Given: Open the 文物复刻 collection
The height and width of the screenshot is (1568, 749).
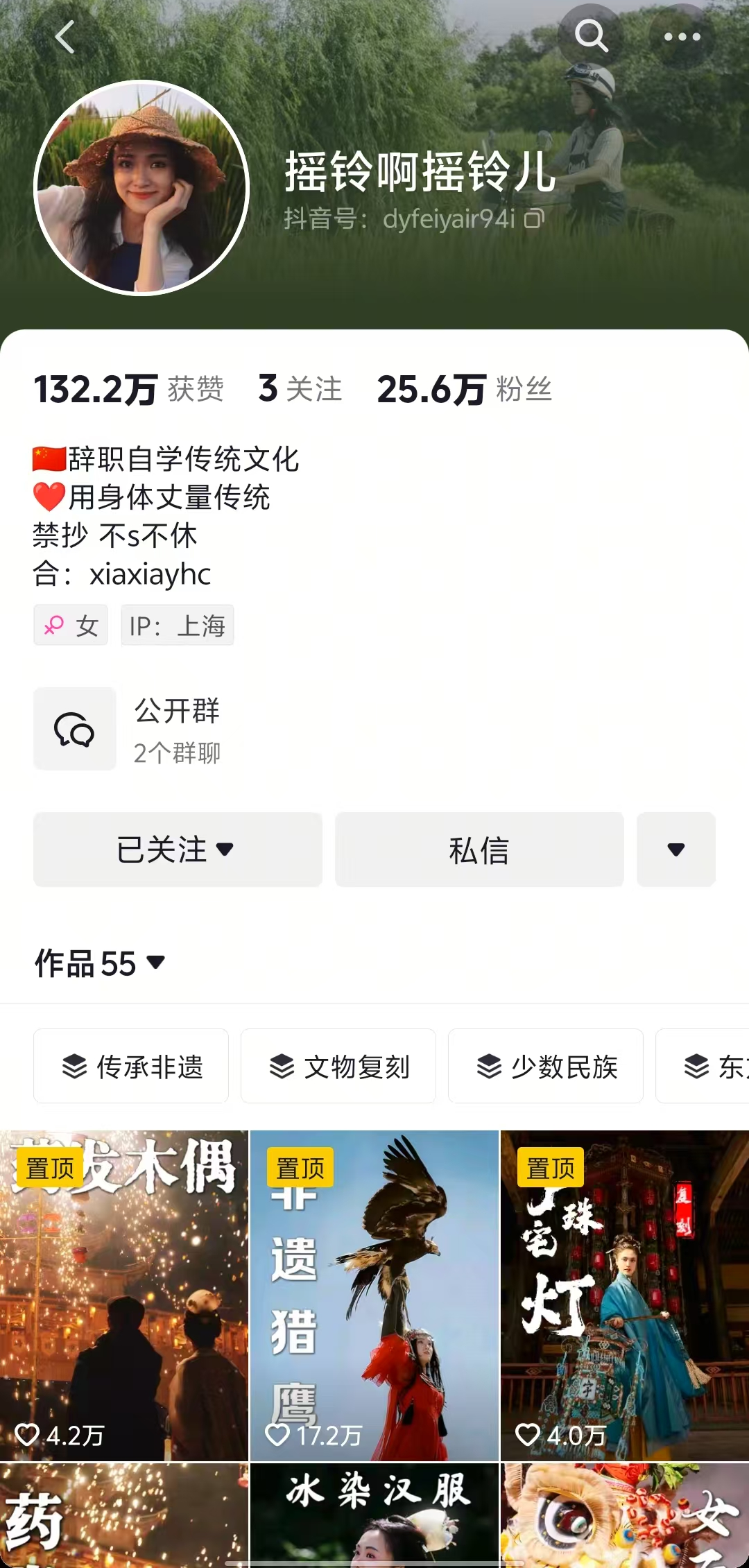Looking at the screenshot, I should 338,1066.
